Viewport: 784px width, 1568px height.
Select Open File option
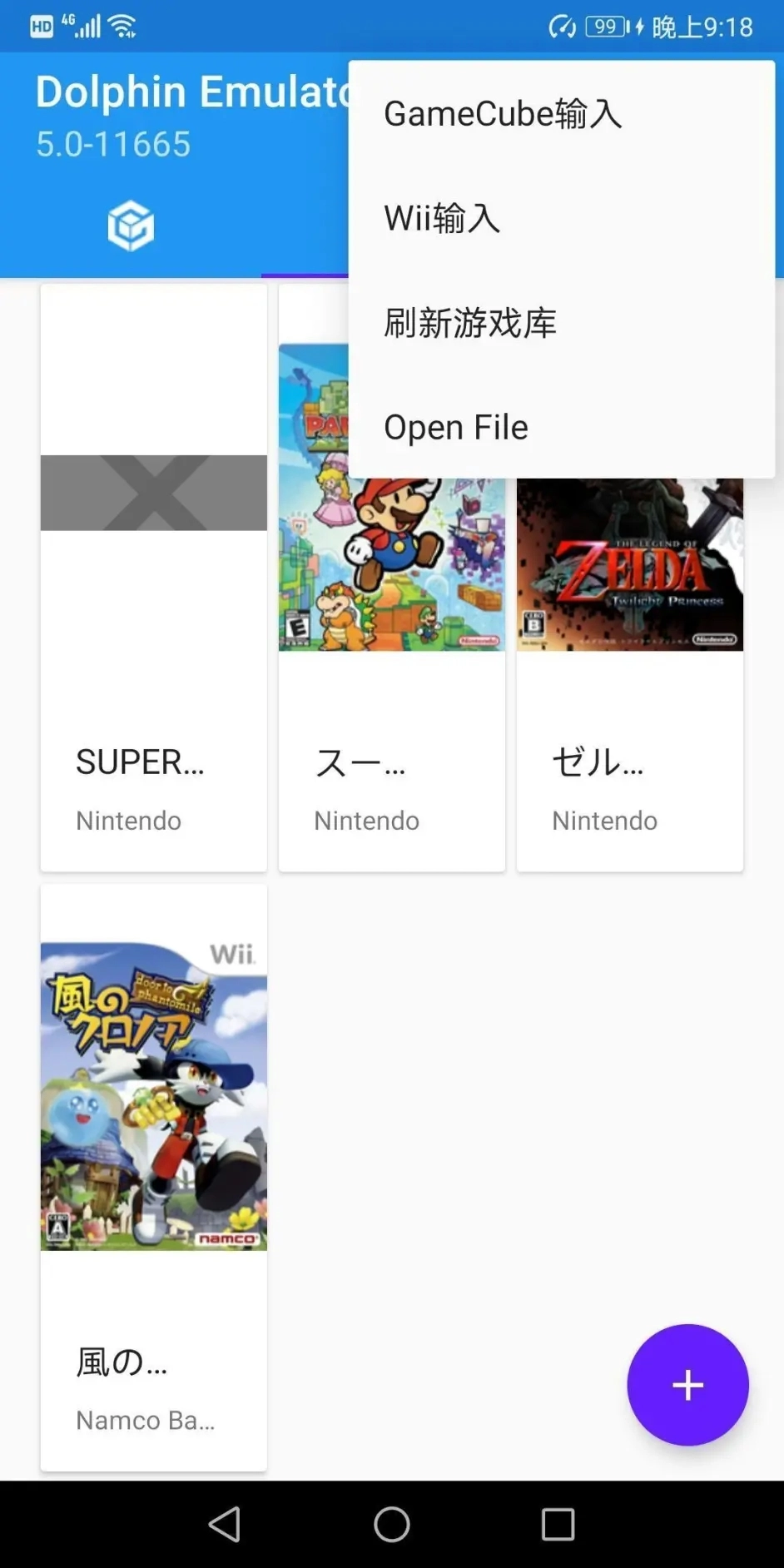click(x=456, y=427)
